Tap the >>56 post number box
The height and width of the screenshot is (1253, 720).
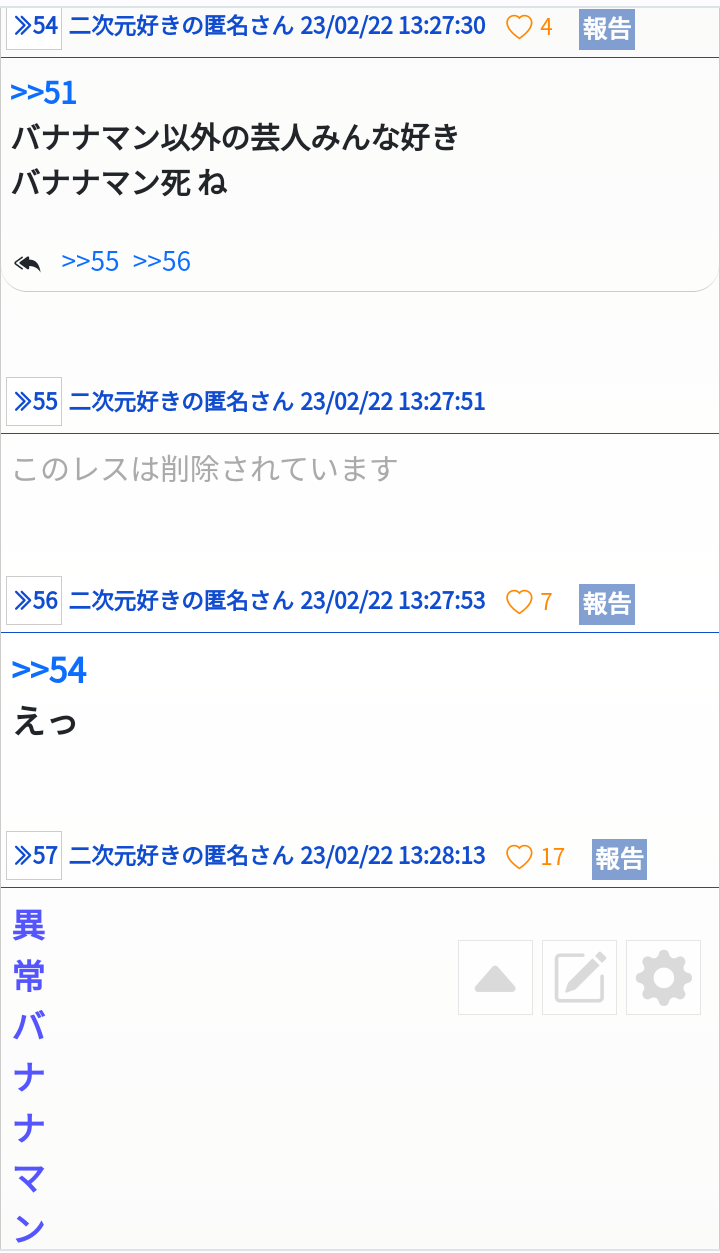(x=34, y=601)
